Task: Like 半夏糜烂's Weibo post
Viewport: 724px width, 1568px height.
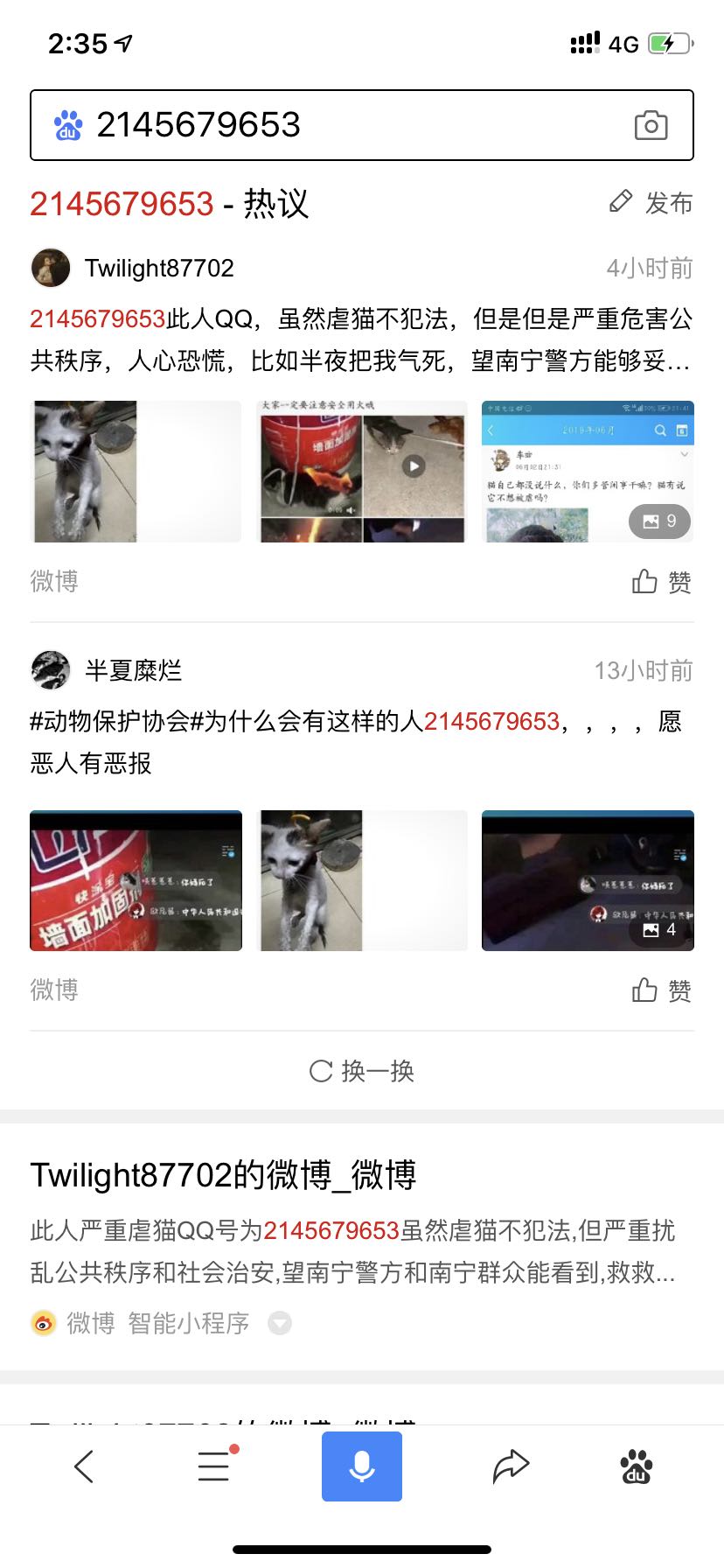Action: [662, 990]
